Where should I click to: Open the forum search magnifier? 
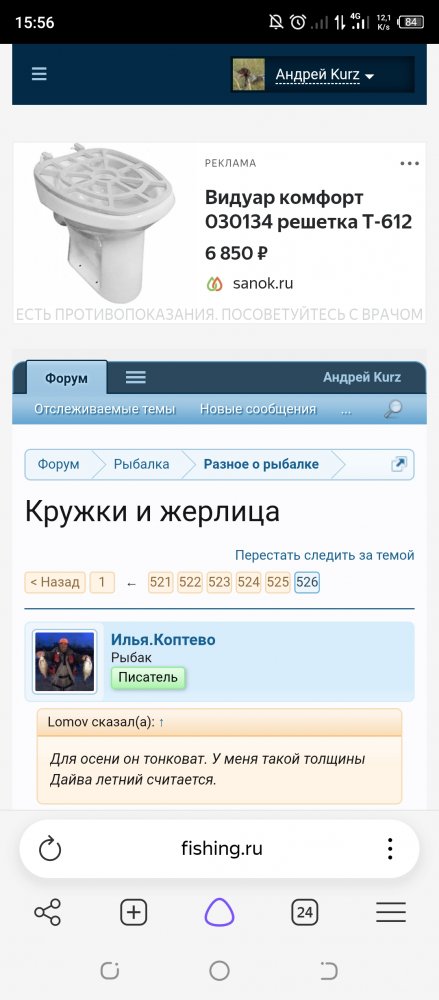393,409
